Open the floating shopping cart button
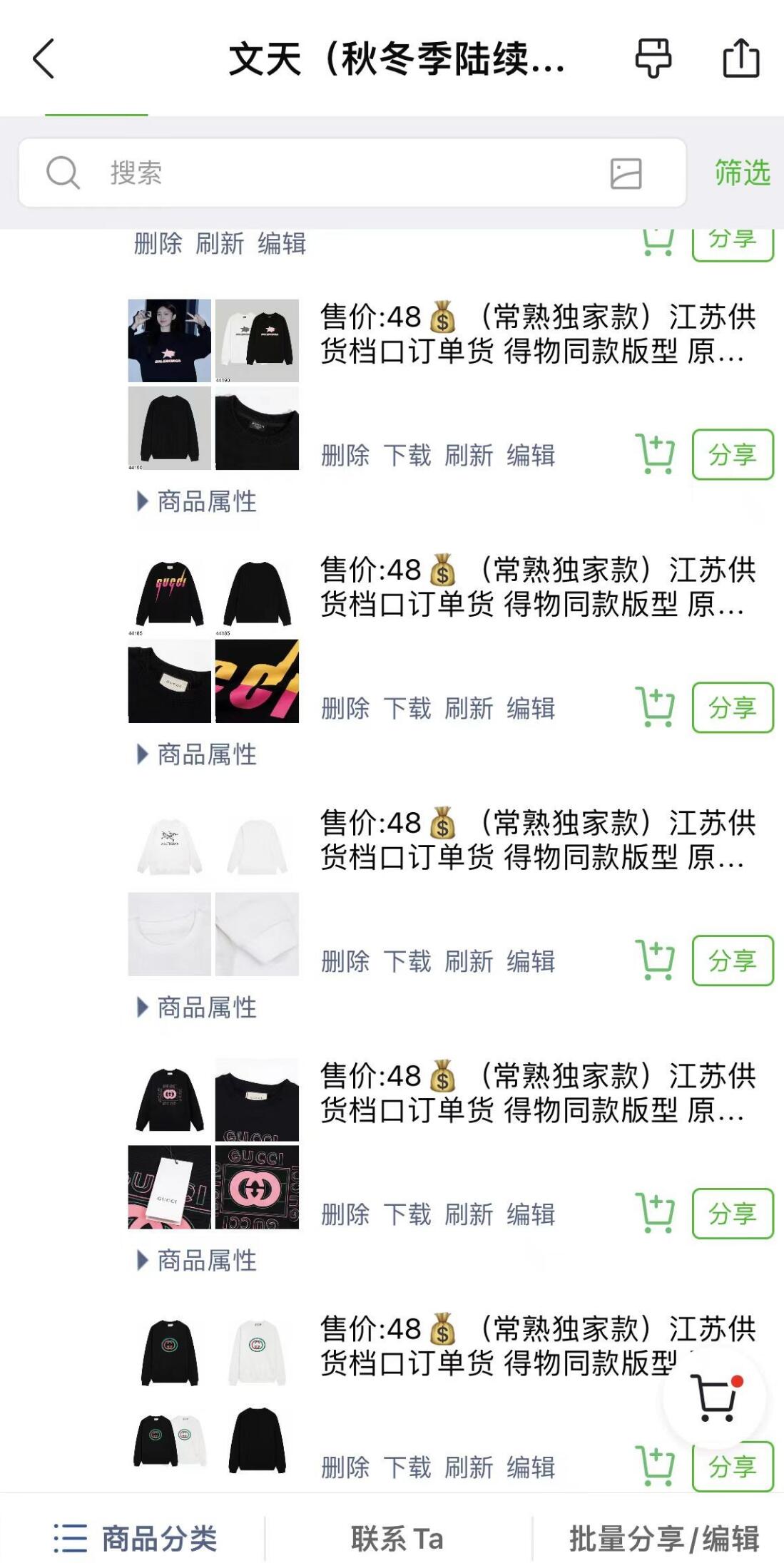Screen dimensions: 784x1568 tap(715, 1398)
